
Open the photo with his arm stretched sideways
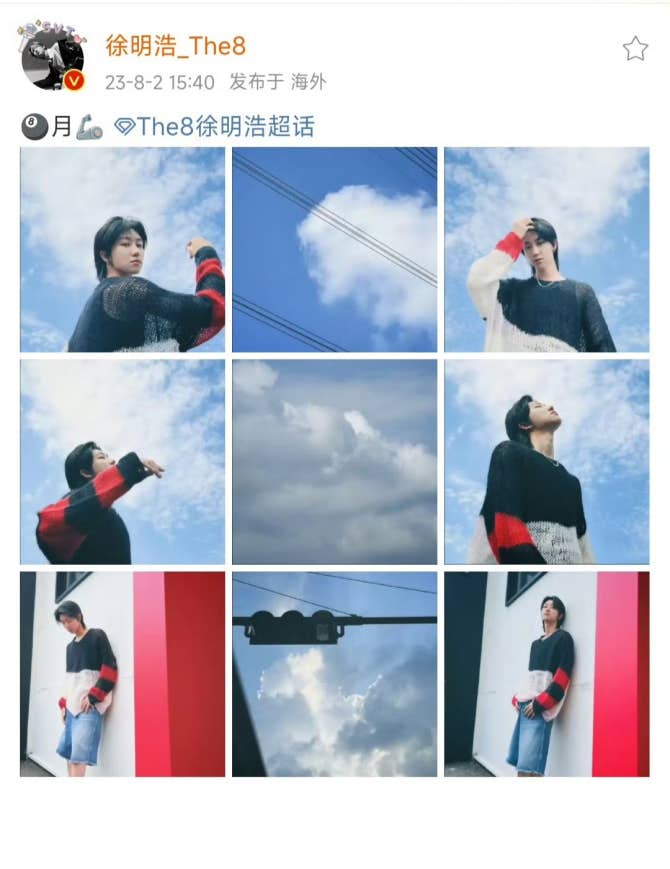coord(122,462)
